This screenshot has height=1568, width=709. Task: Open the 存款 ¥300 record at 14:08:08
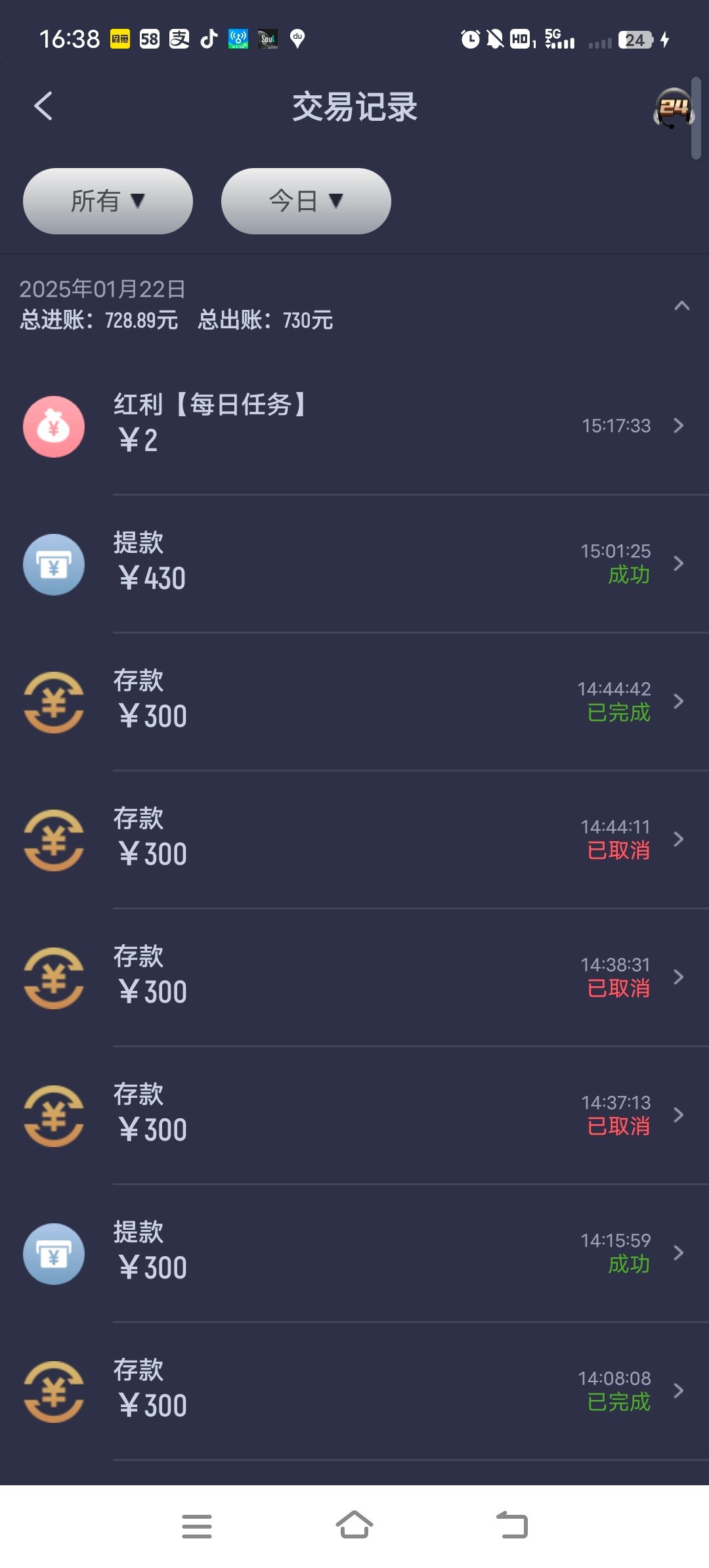[354, 1391]
